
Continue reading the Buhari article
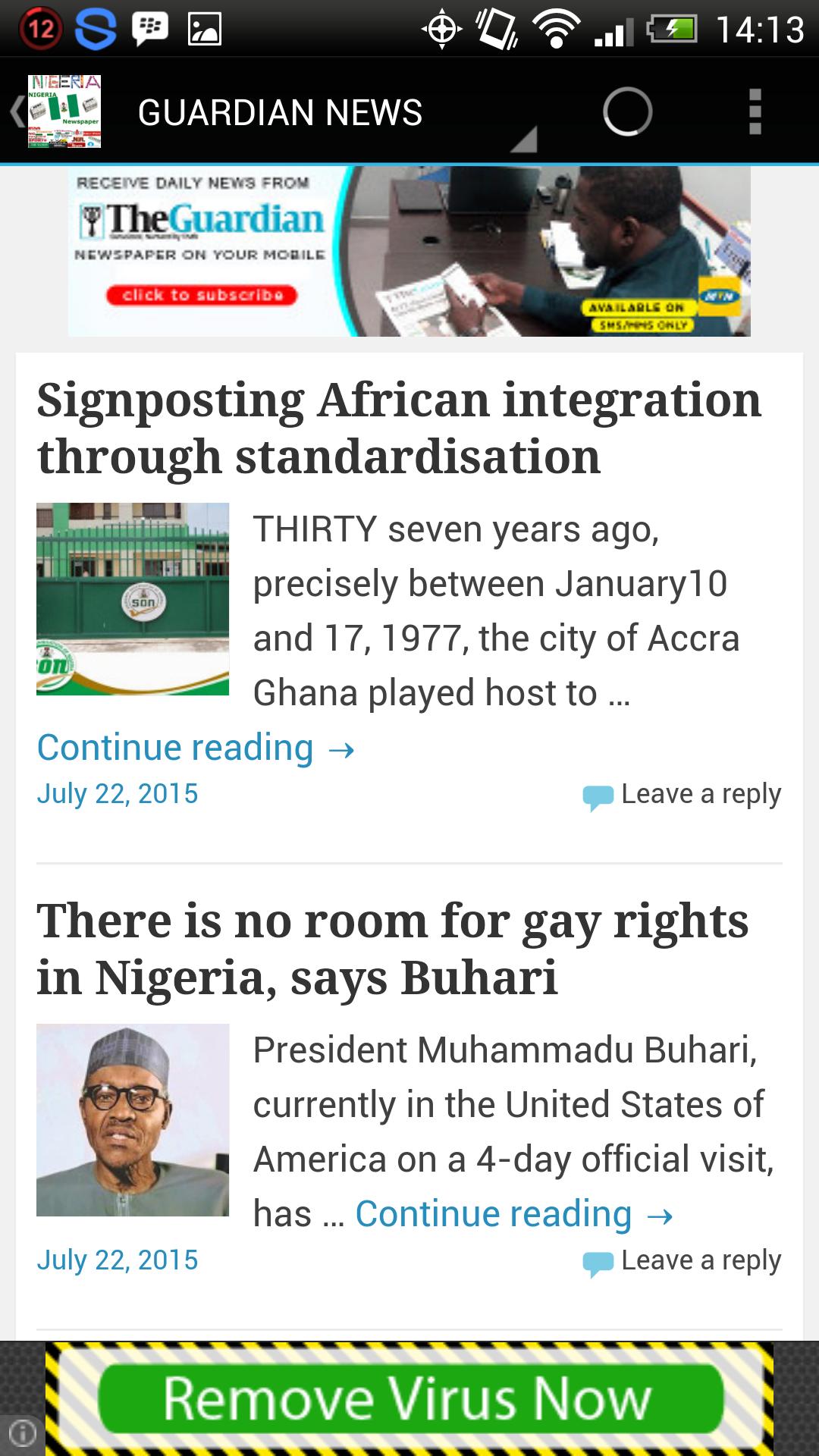click(514, 1215)
